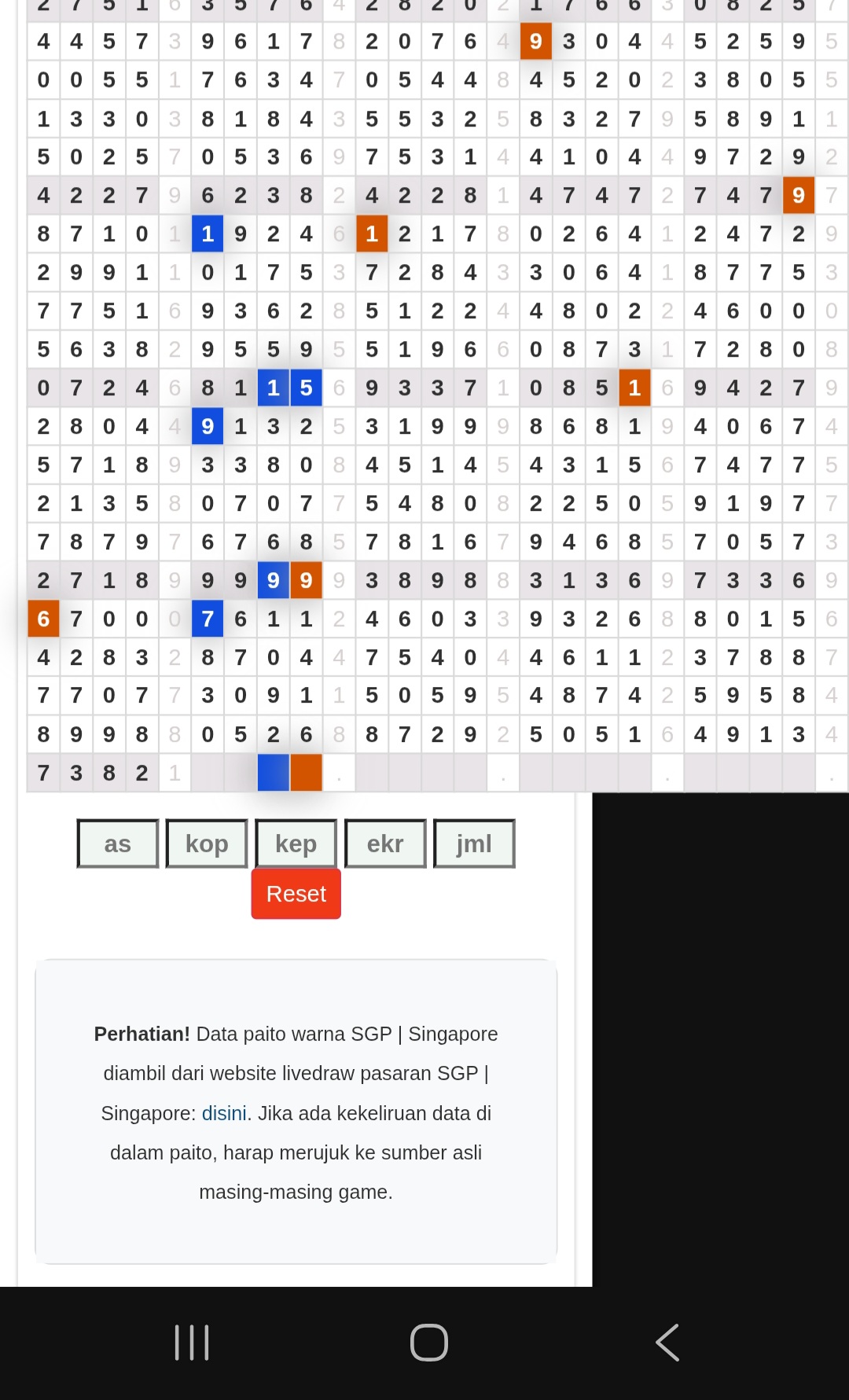Go back using system back button
This screenshot has width=849, height=1400.
point(667,1342)
